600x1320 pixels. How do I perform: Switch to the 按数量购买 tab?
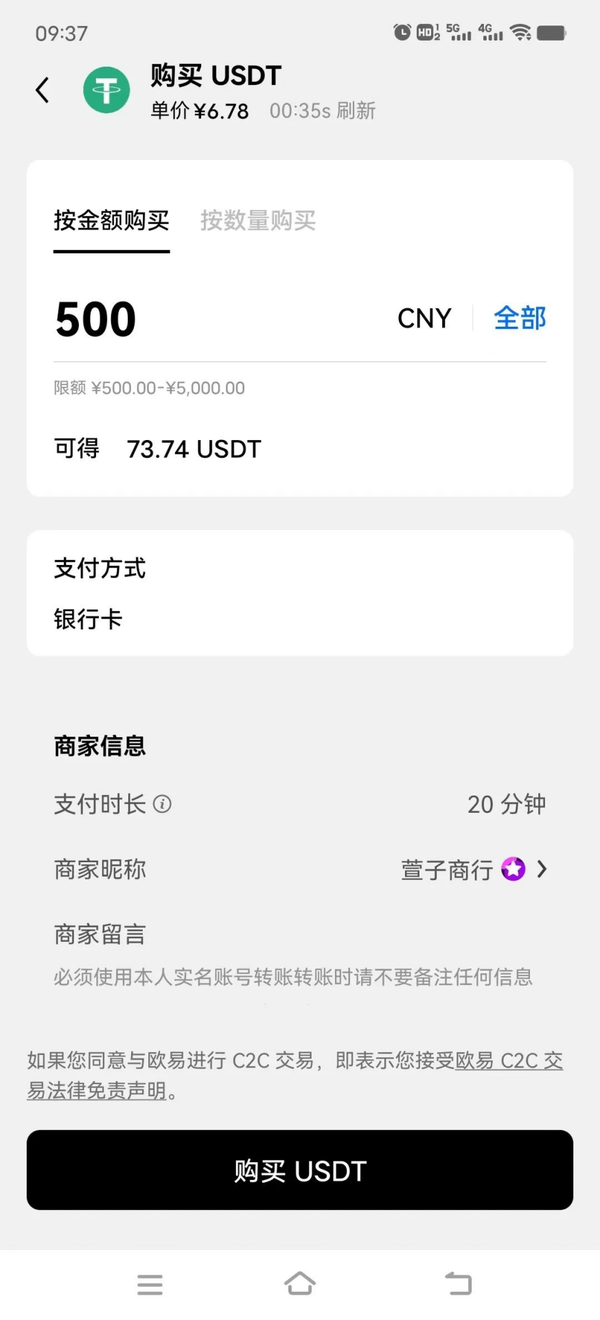click(x=258, y=221)
